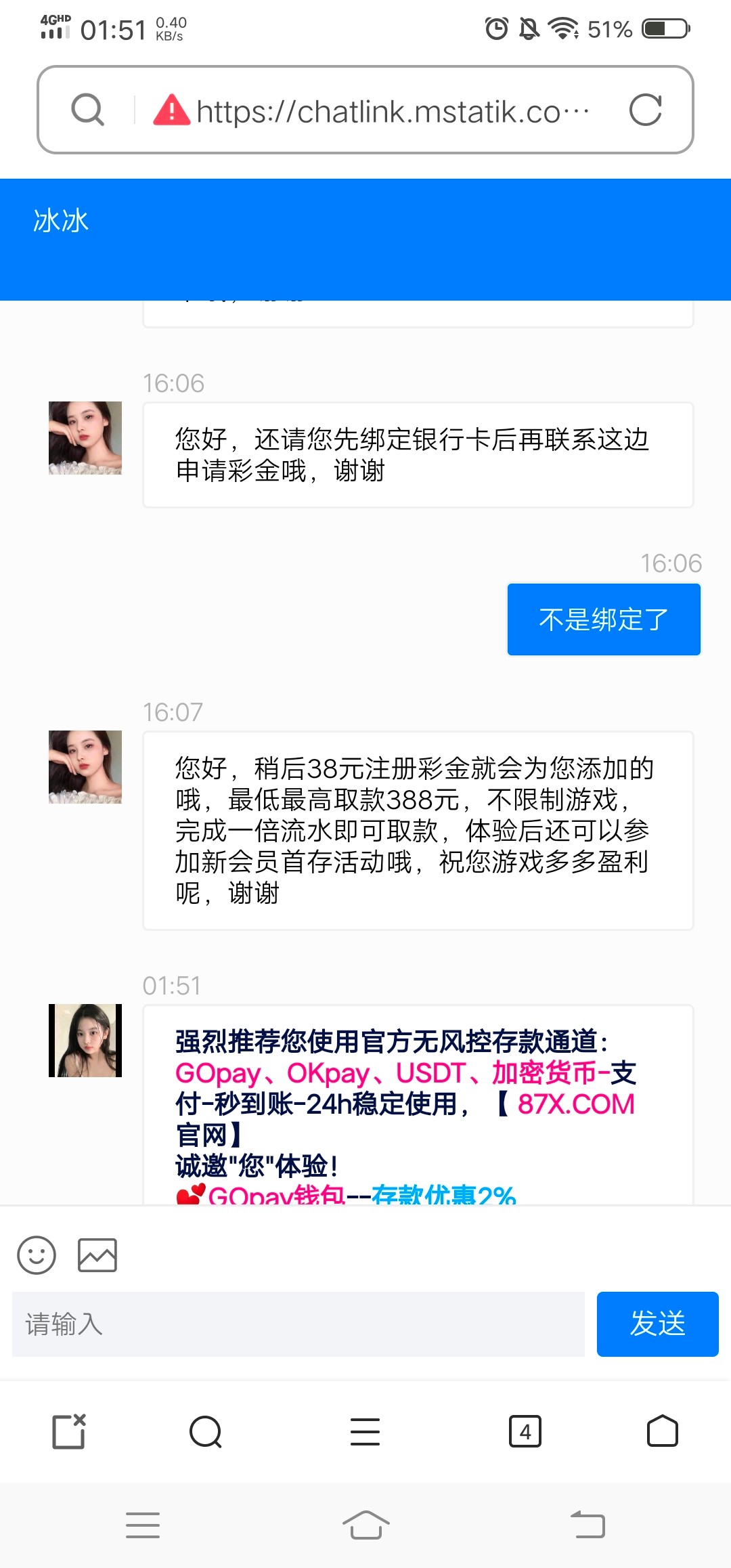731x1568 pixels.
Task: Attach an image to the chat
Action: [x=97, y=1255]
